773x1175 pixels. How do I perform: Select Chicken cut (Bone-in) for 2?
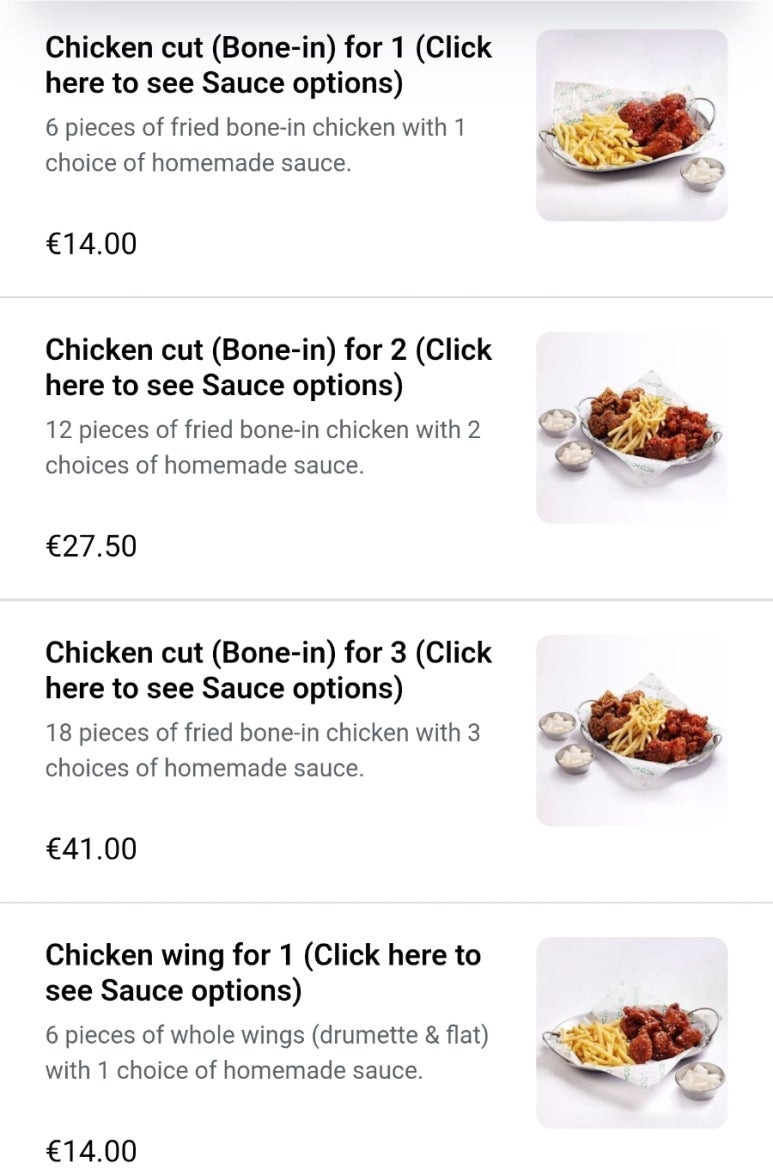(268, 367)
